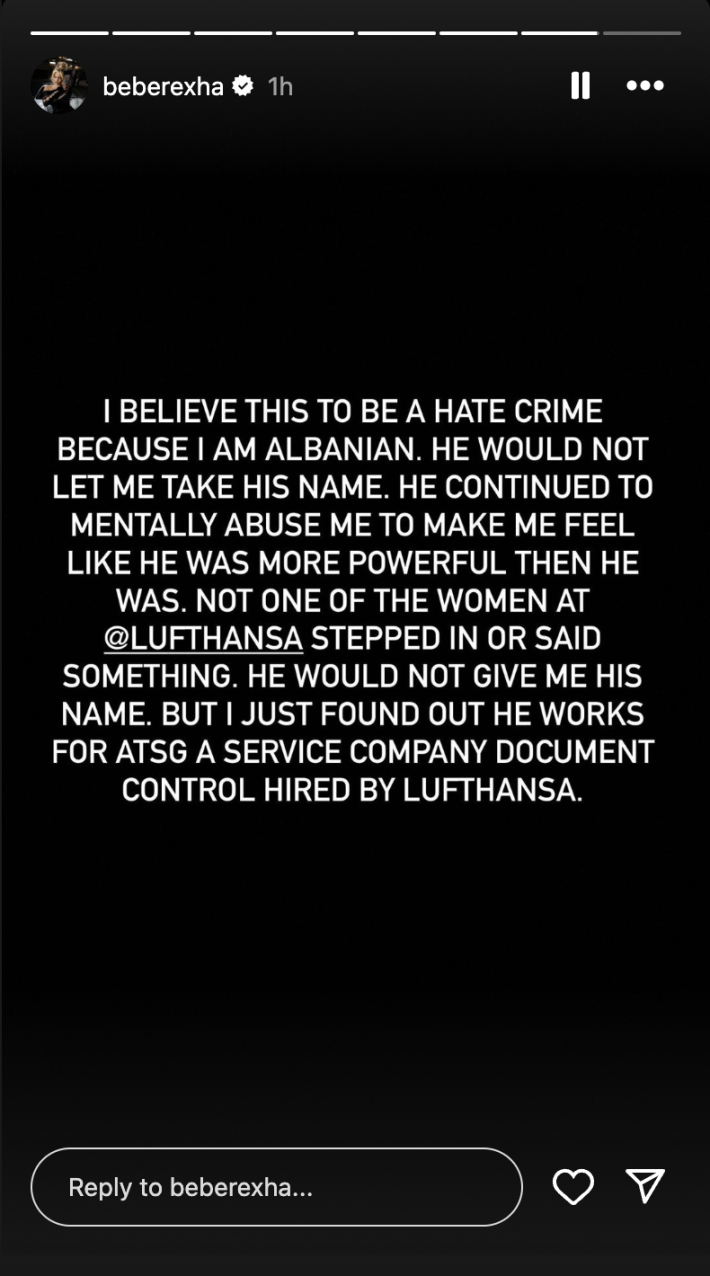The image size is (710, 1276).
Task: Open beberexha's profile picture
Action: 59,86
